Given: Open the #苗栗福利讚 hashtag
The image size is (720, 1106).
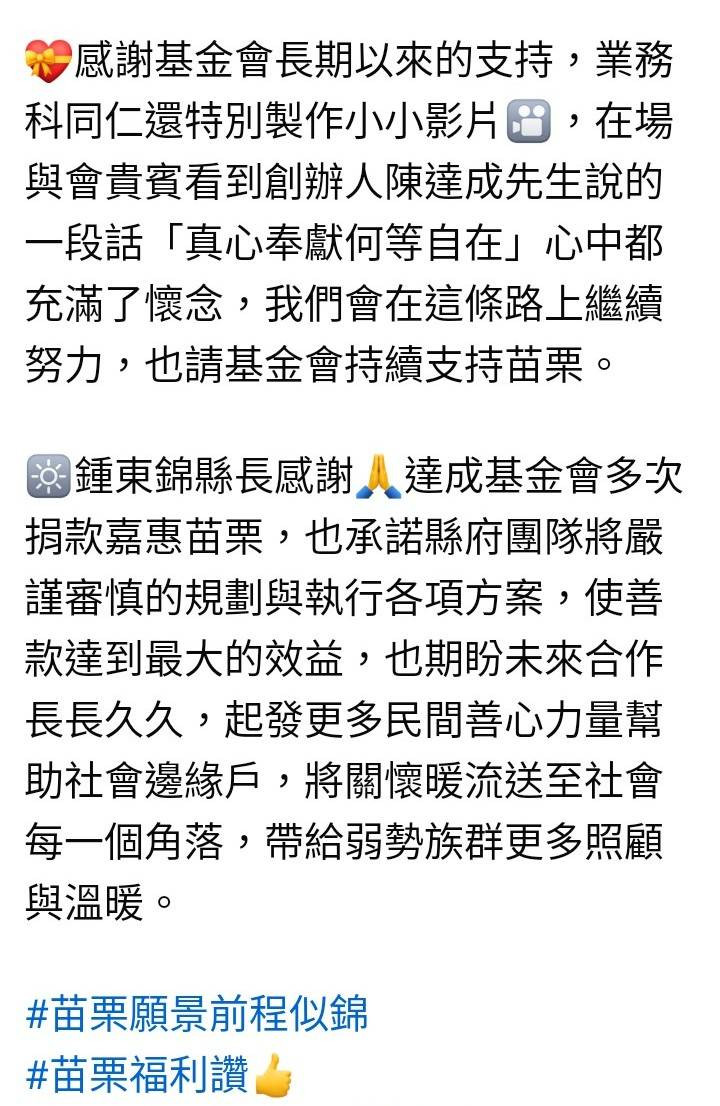Looking at the screenshot, I should 138,1076.
